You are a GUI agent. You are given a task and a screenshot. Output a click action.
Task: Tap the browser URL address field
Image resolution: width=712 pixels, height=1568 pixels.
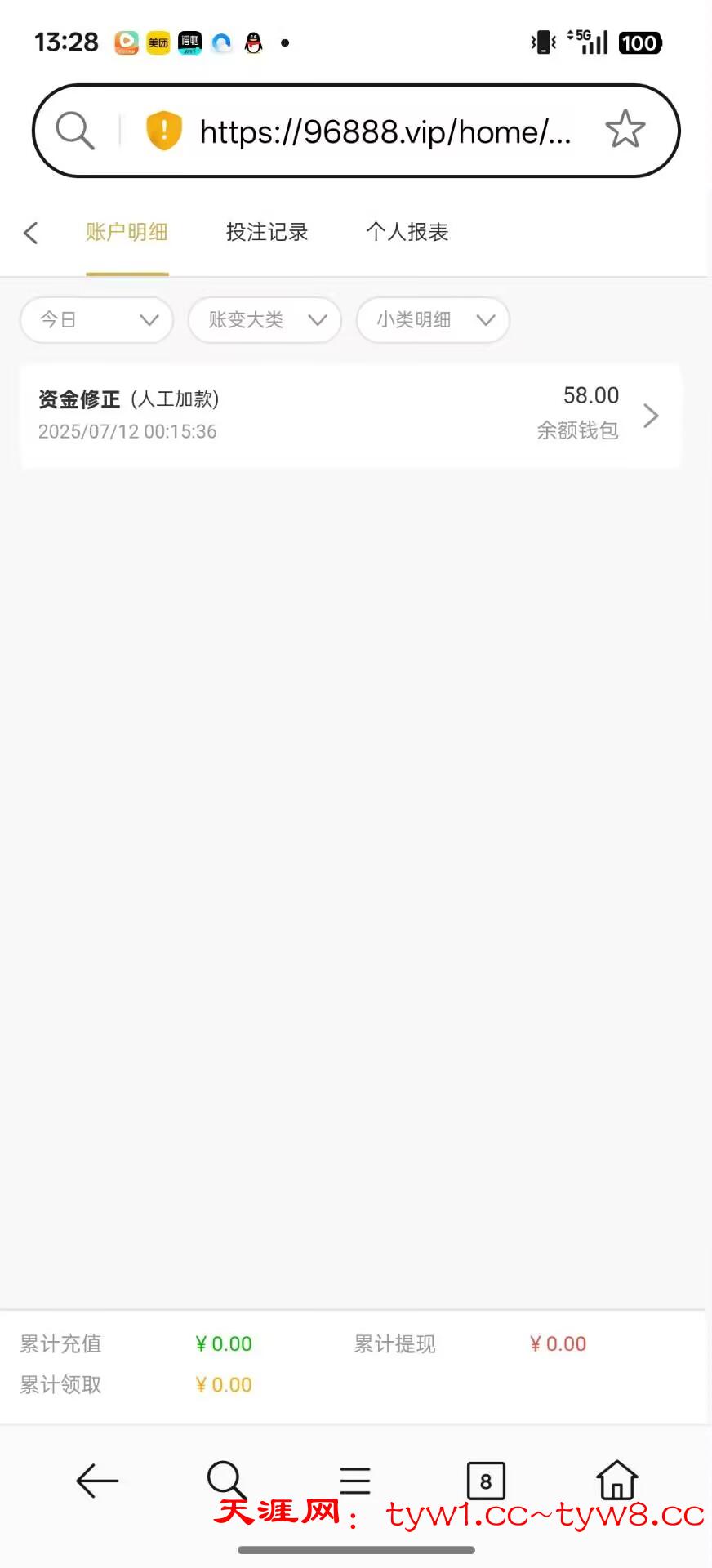[385, 131]
